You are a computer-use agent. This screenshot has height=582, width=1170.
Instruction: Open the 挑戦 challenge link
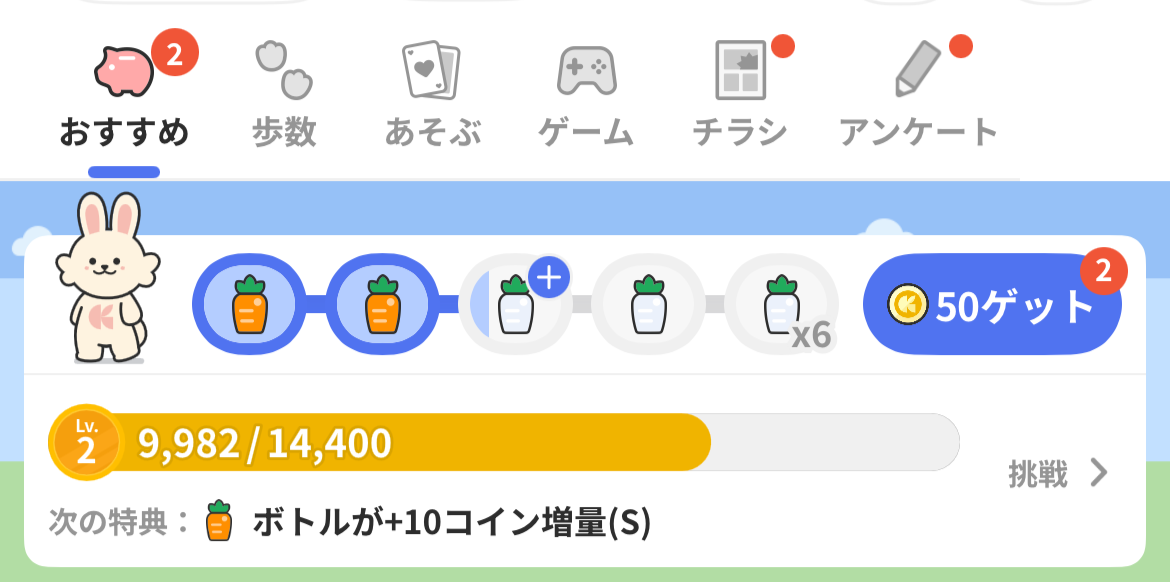[1058, 473]
